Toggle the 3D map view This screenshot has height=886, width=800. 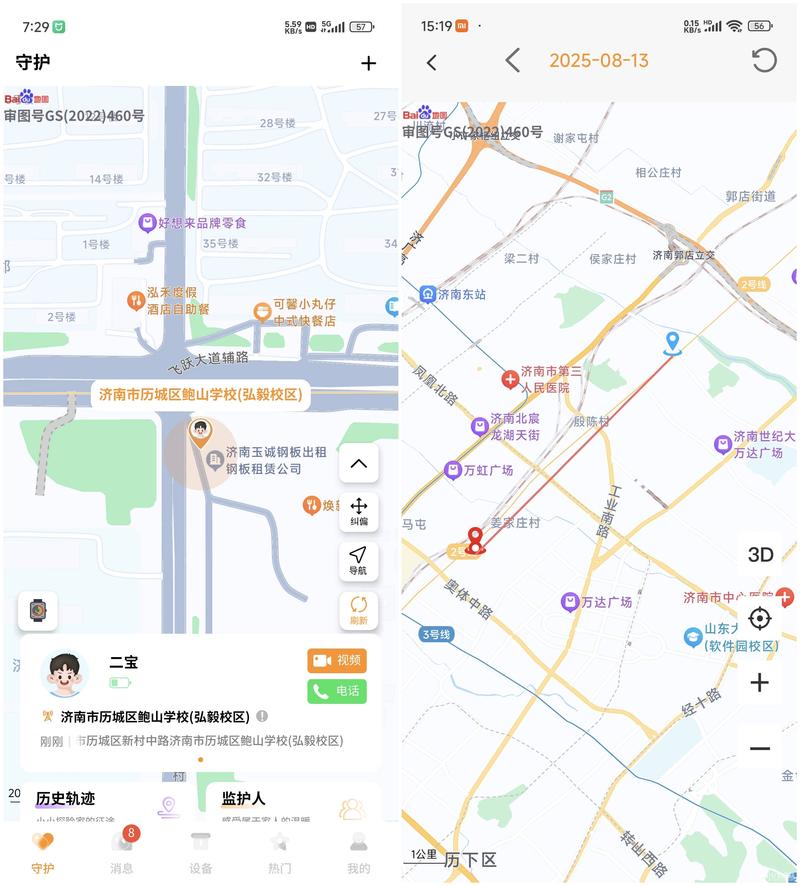point(760,555)
